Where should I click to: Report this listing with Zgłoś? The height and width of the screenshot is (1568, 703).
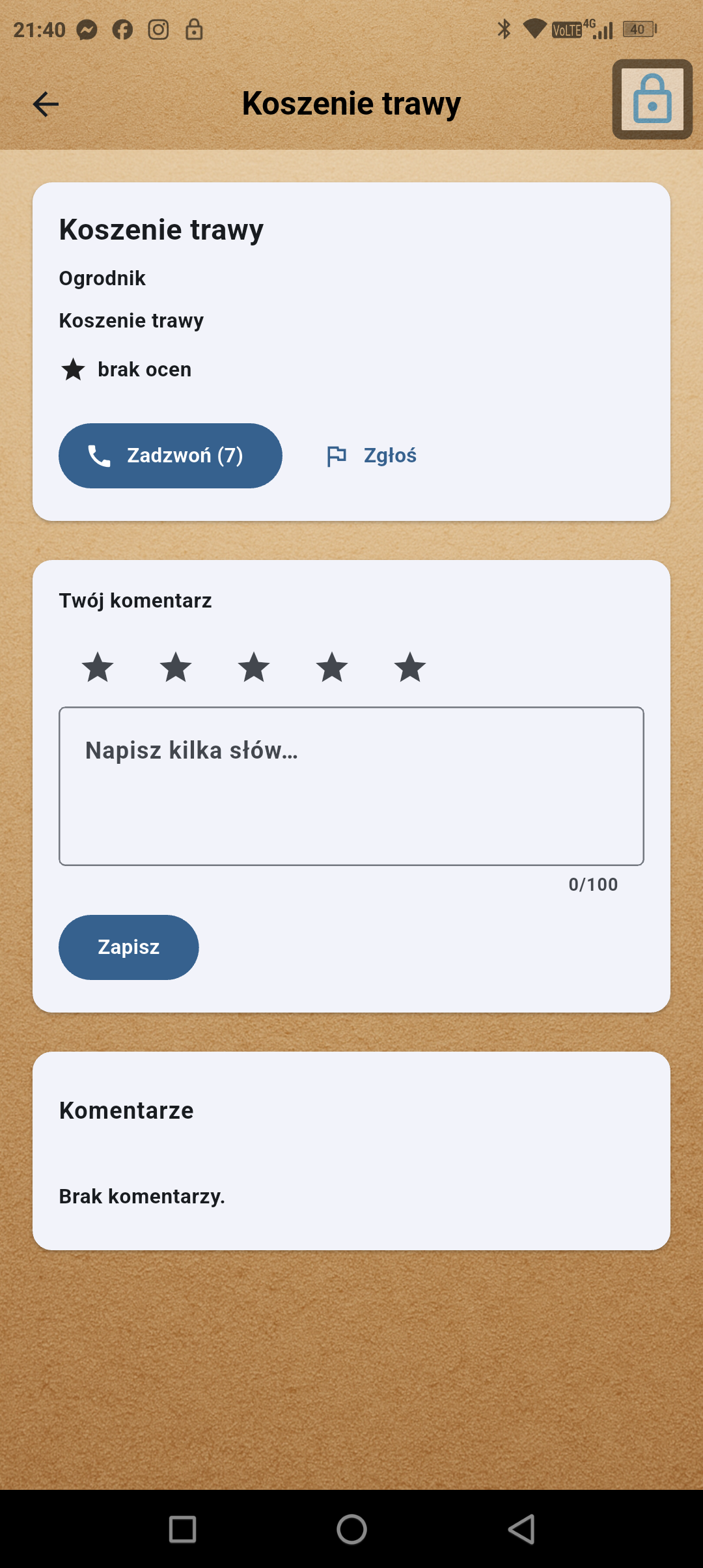coord(372,456)
